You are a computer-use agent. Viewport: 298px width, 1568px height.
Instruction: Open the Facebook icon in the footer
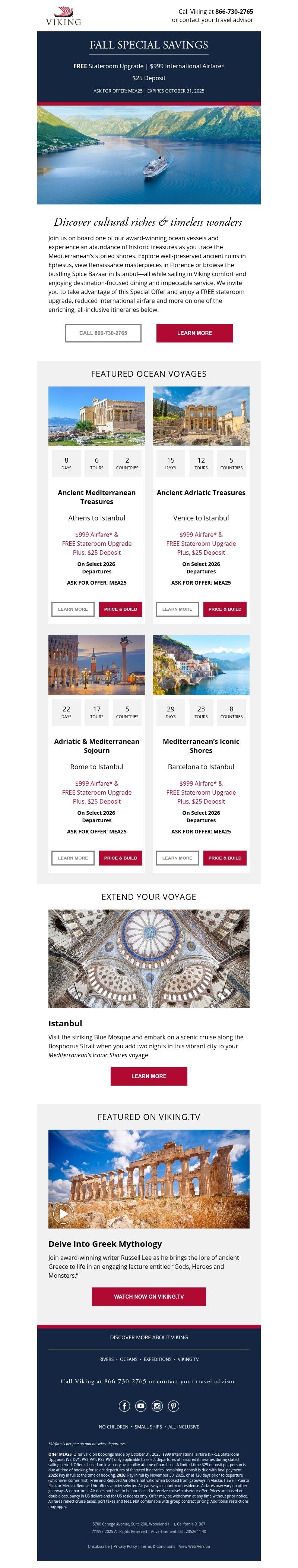coord(124,1405)
